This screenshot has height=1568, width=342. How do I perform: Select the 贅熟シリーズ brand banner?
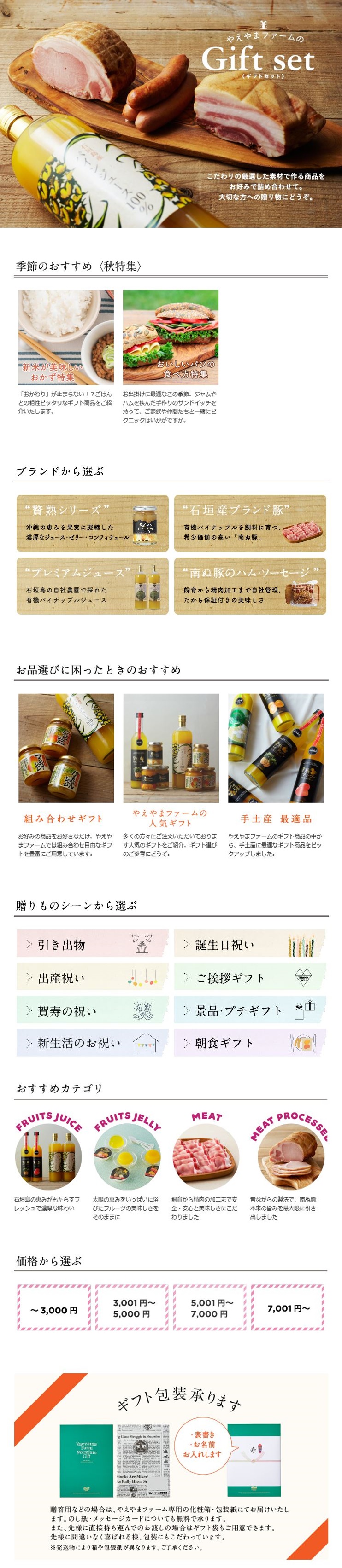coord(93,523)
